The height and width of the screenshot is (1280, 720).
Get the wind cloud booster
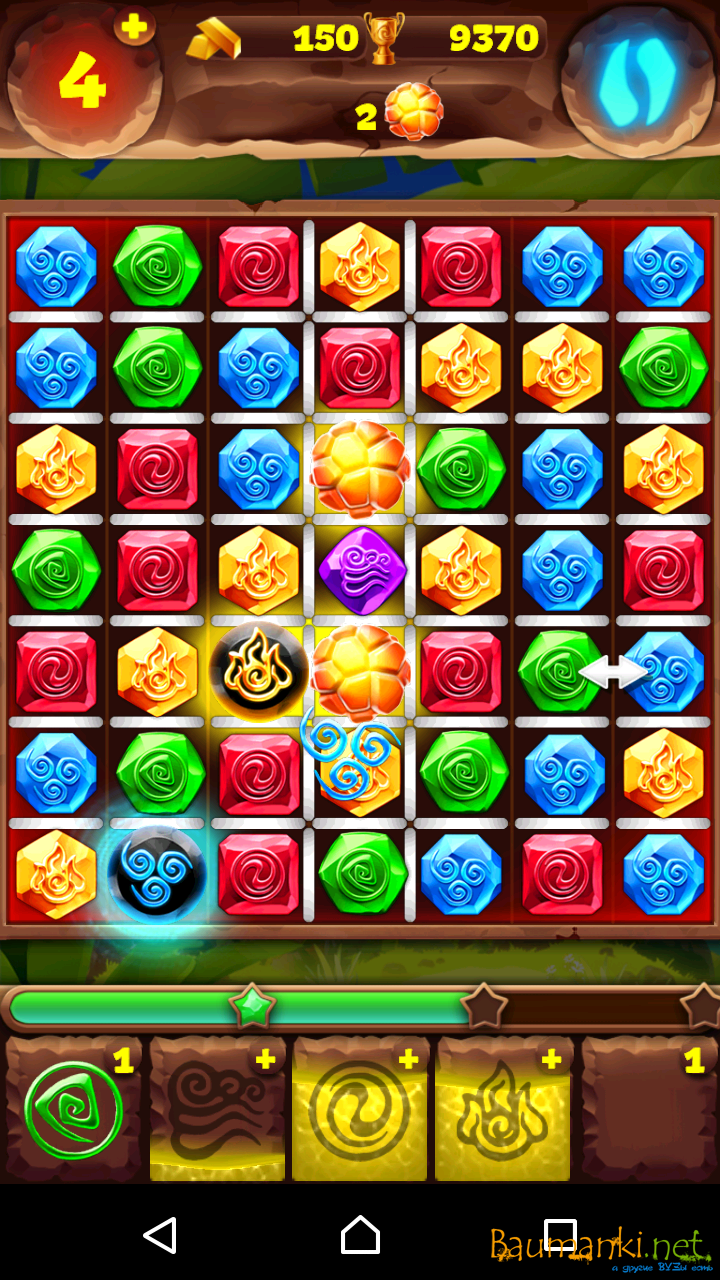pyautogui.click(x=216, y=1110)
